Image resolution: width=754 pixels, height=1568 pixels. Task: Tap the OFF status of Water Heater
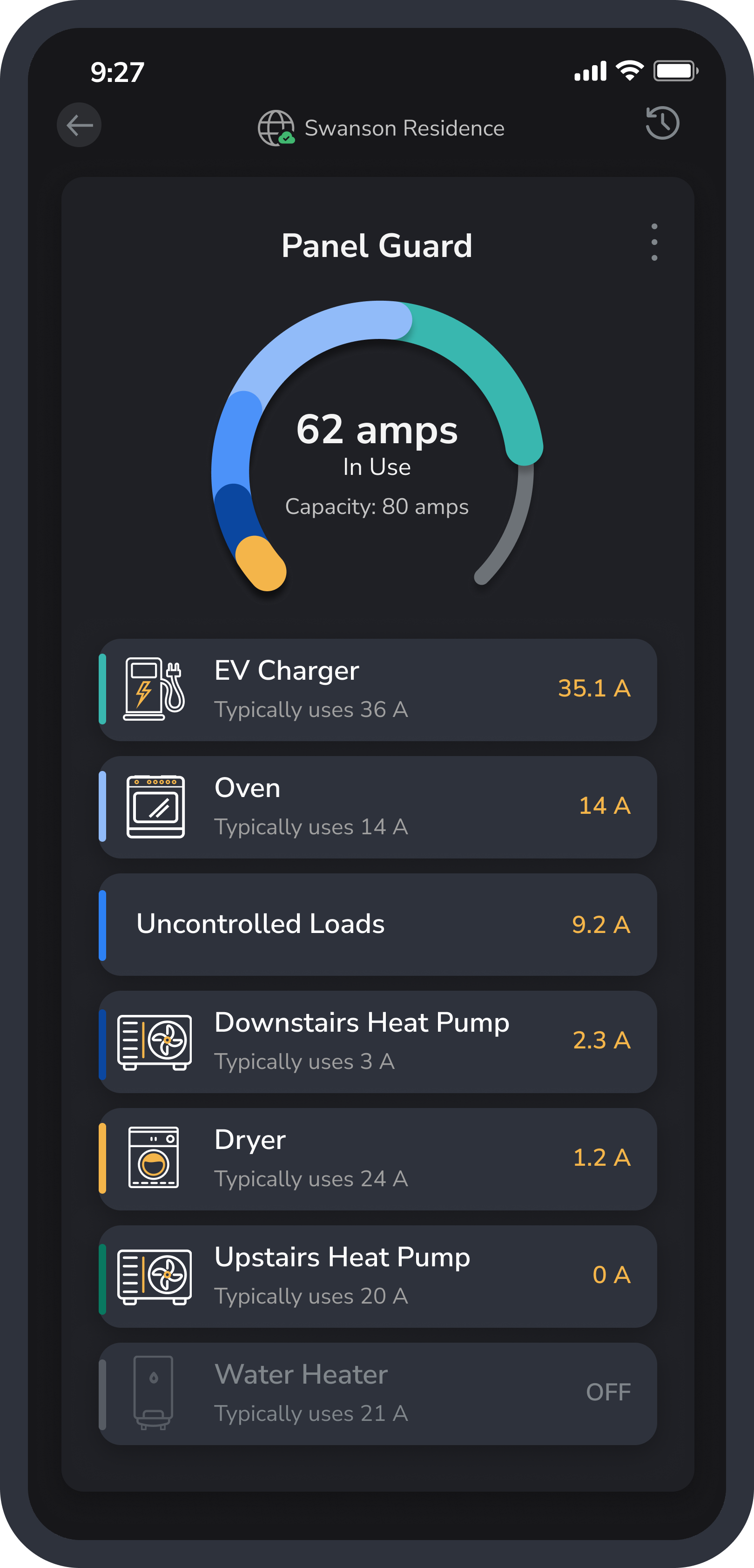pos(609,1392)
